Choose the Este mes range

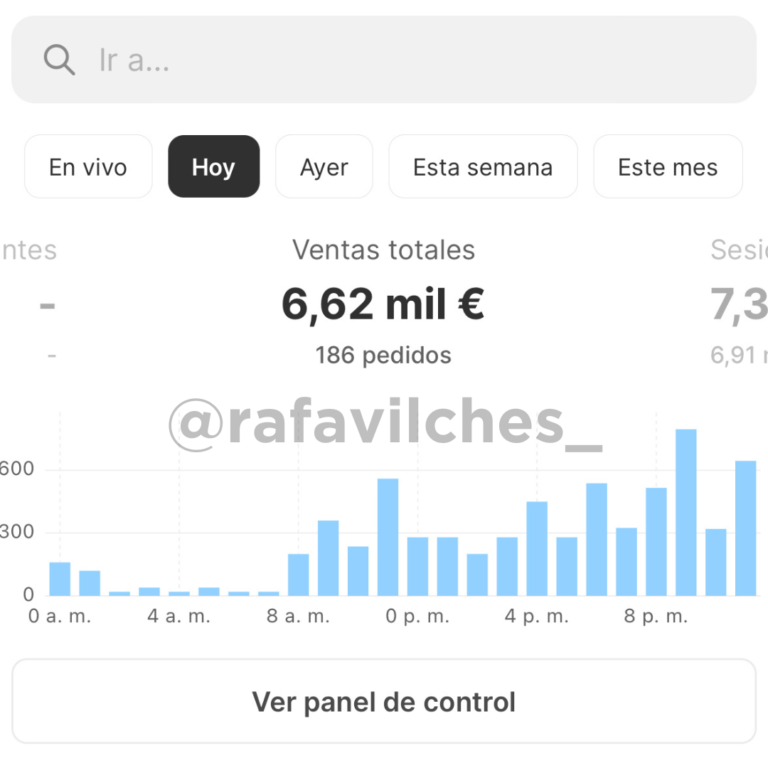coord(667,167)
